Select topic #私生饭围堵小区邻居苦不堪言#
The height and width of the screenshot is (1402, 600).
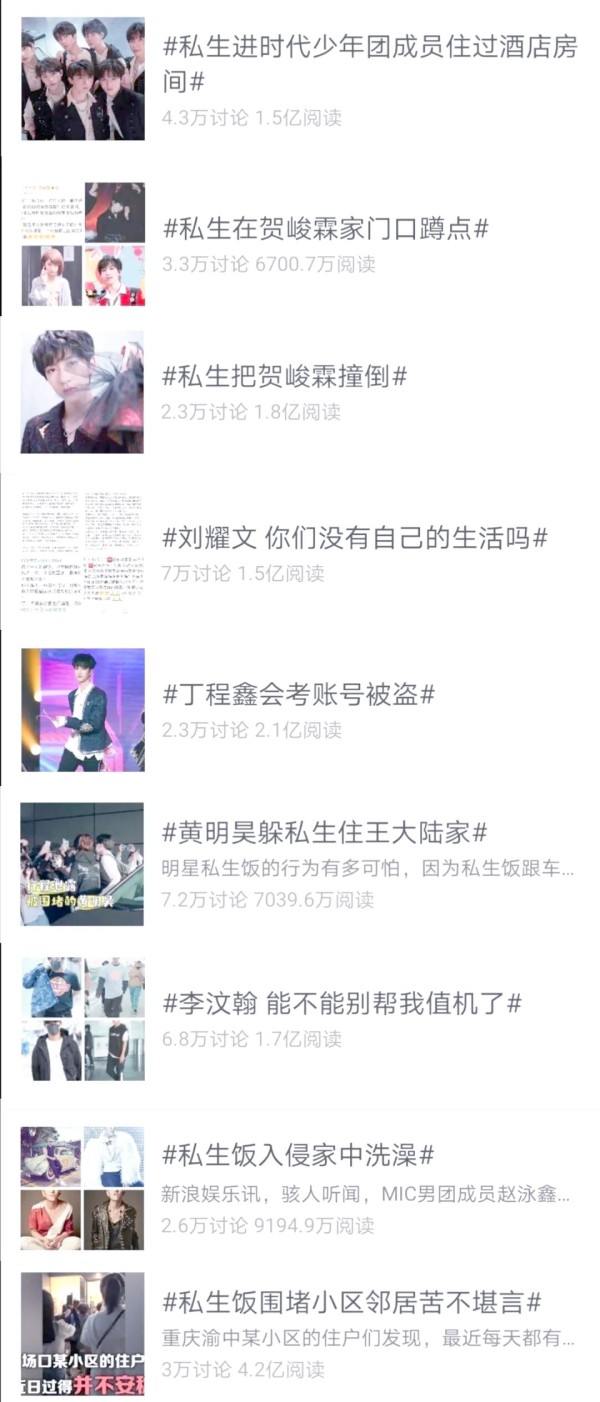click(x=352, y=1302)
